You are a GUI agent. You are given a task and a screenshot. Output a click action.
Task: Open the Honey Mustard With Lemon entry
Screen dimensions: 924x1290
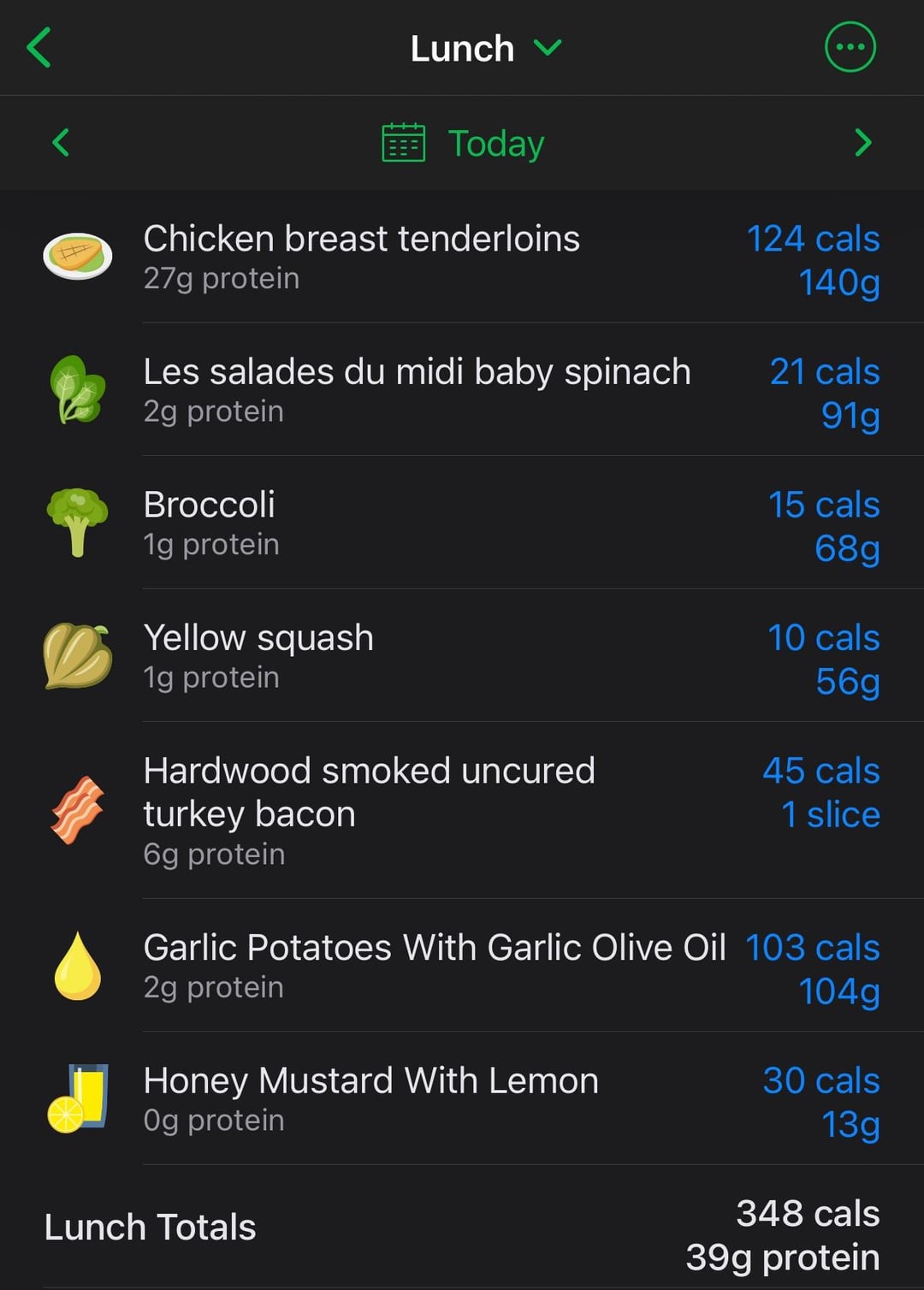462,1098
